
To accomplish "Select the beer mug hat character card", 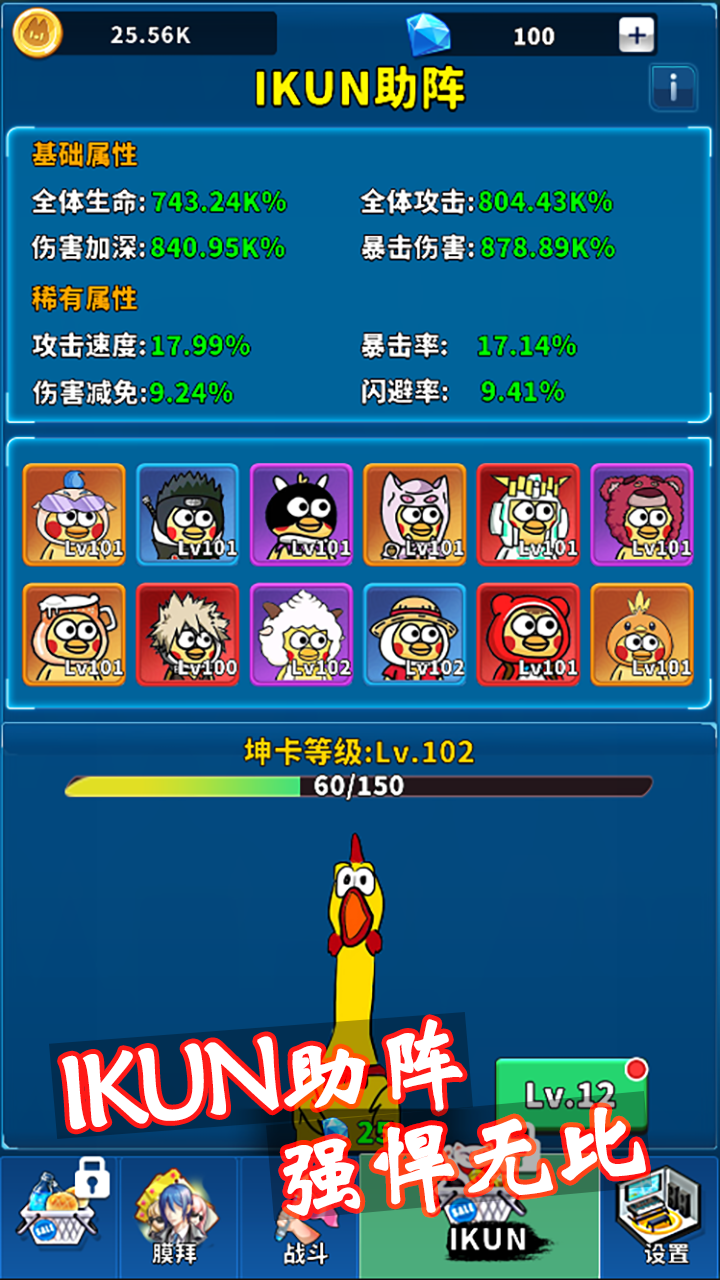I will pyautogui.click(x=74, y=634).
